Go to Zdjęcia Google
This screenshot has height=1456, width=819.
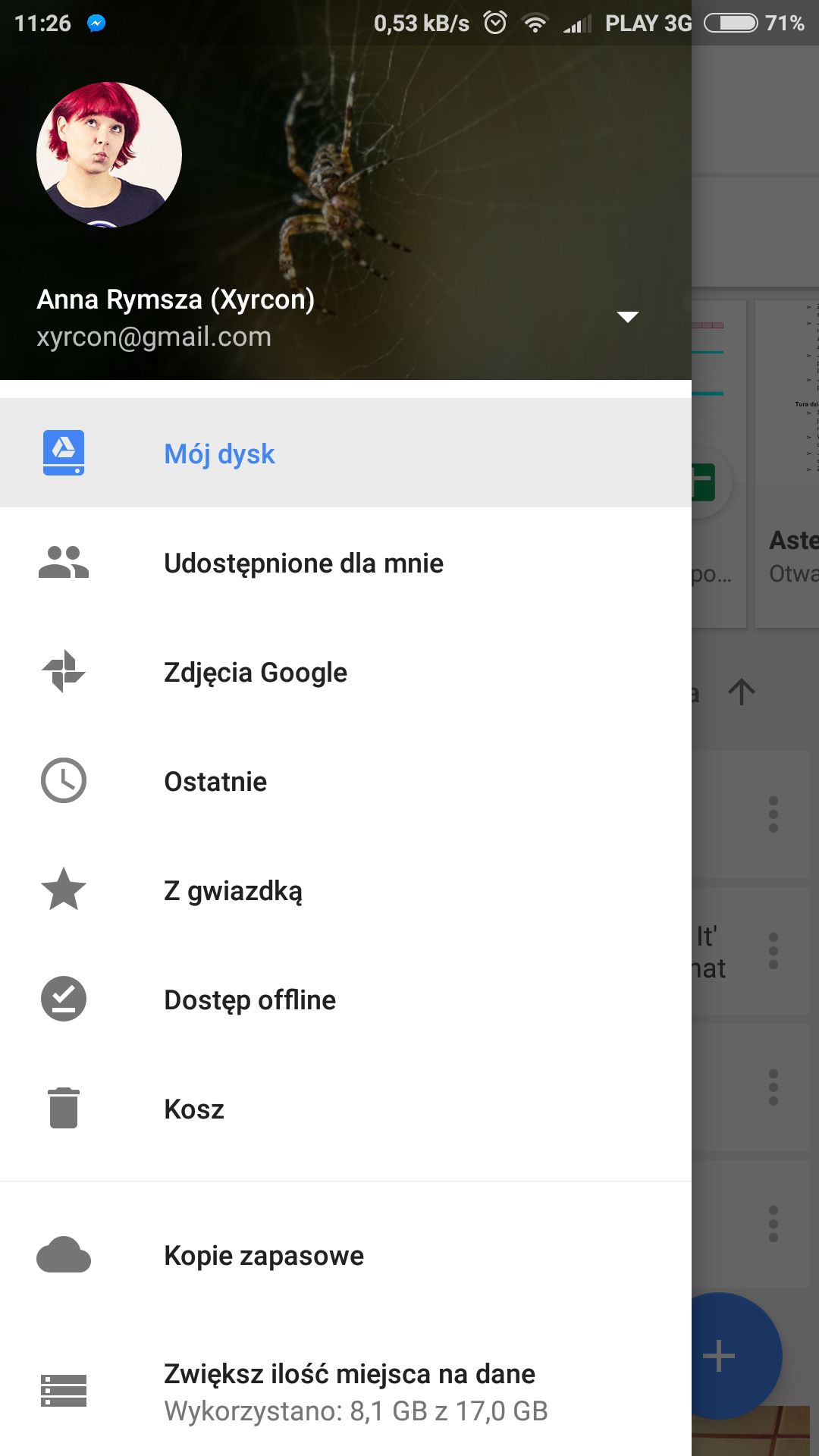tap(346, 672)
